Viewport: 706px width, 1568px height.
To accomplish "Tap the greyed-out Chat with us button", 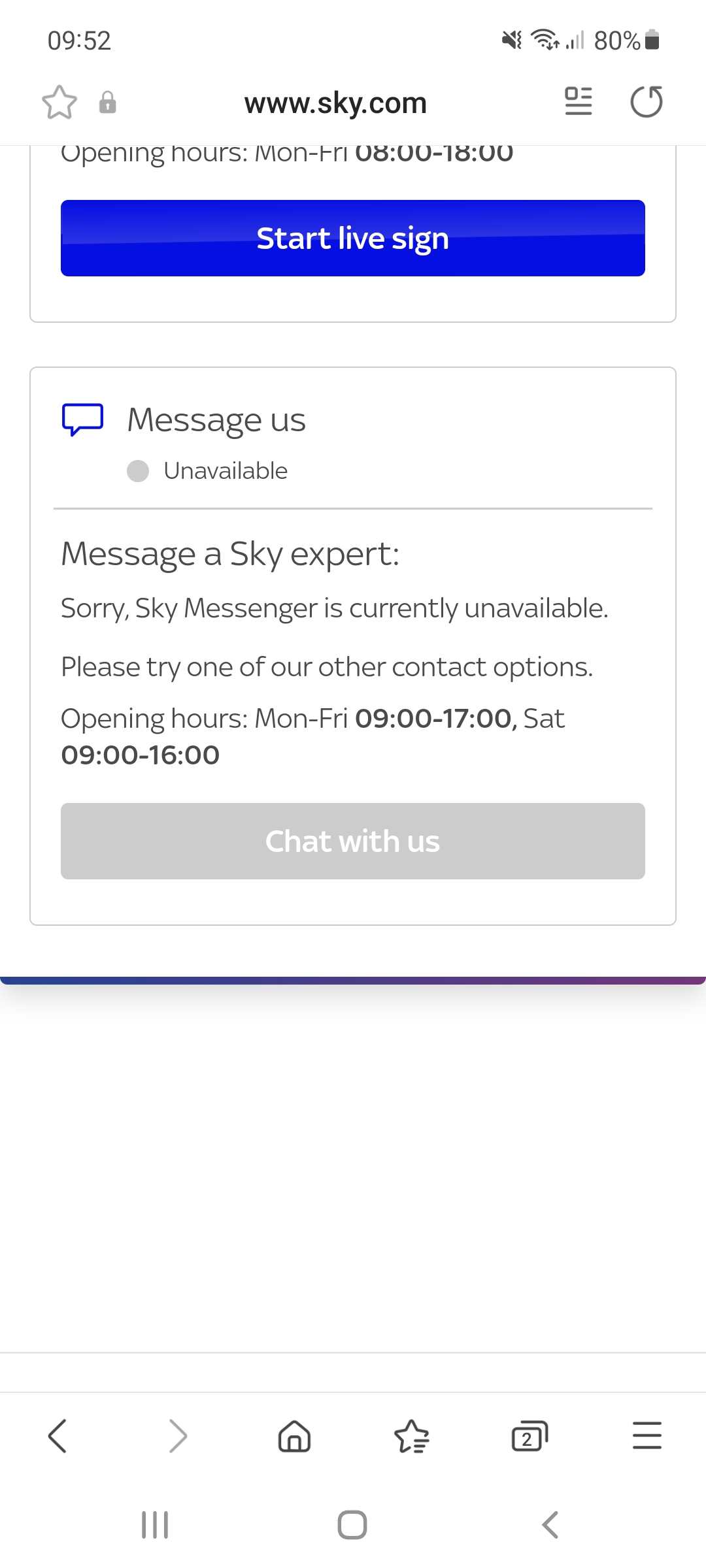I will point(353,841).
